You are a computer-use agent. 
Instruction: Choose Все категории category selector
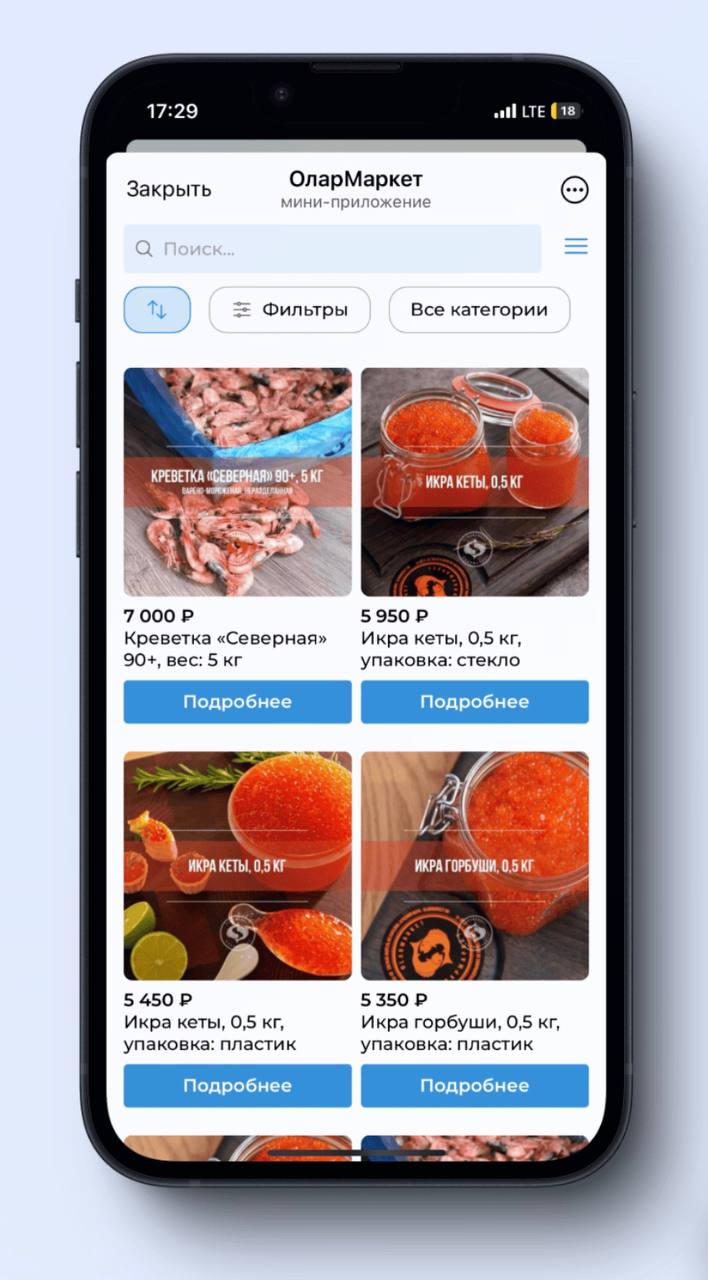pos(479,310)
